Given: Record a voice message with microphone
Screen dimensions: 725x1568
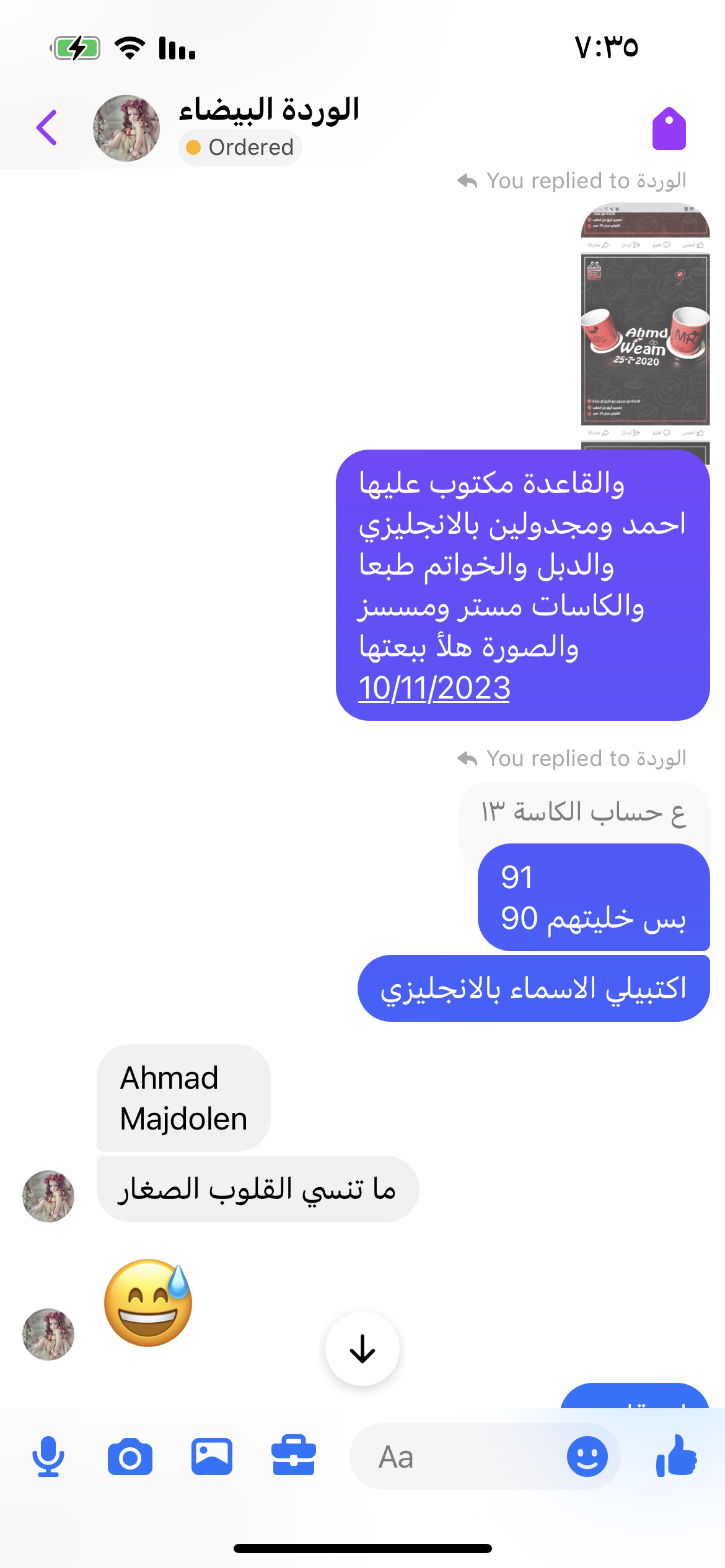Looking at the screenshot, I should tap(48, 1457).
